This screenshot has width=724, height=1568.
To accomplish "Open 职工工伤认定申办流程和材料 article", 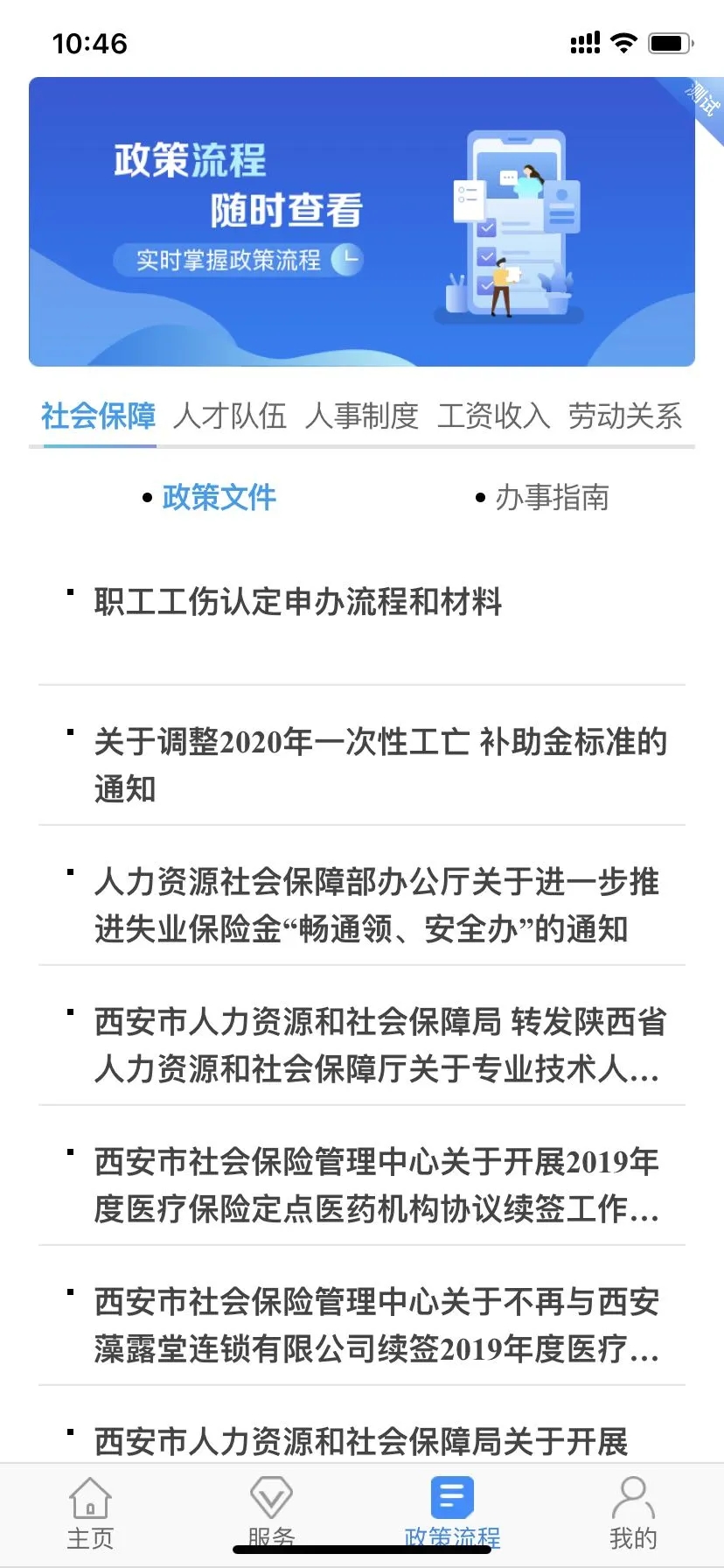I will 298,603.
